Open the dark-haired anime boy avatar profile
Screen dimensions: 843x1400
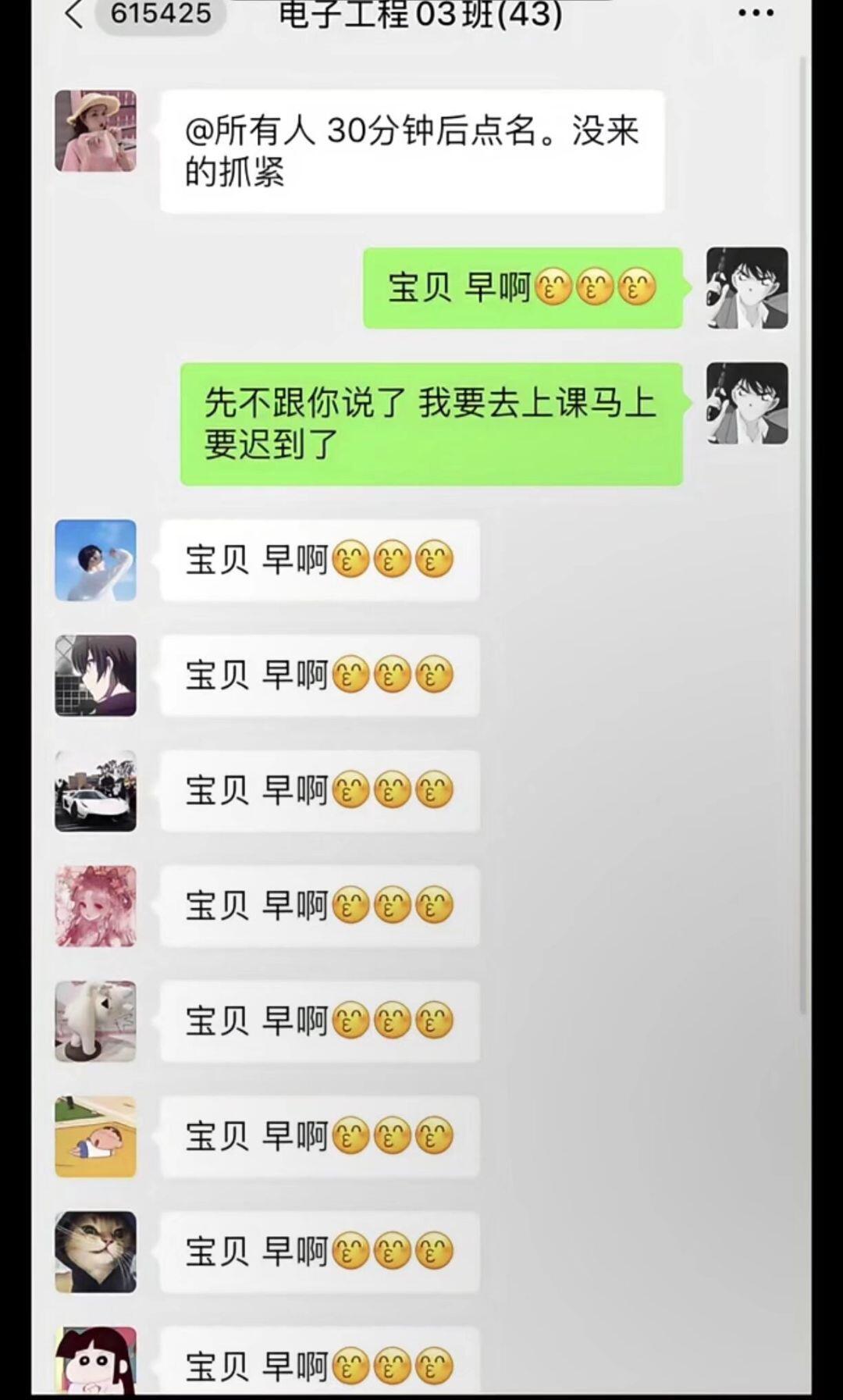[x=95, y=675]
